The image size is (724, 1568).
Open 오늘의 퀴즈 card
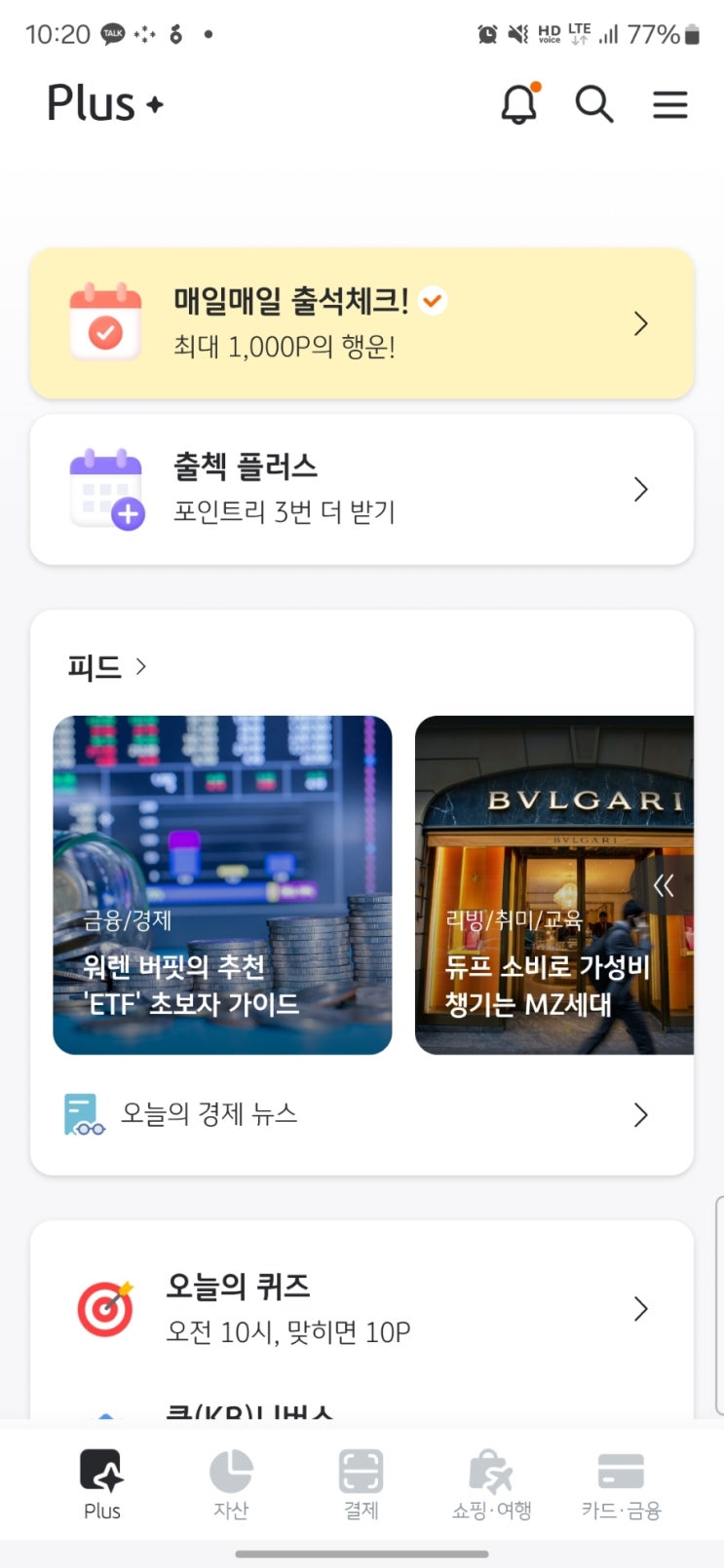362,1308
